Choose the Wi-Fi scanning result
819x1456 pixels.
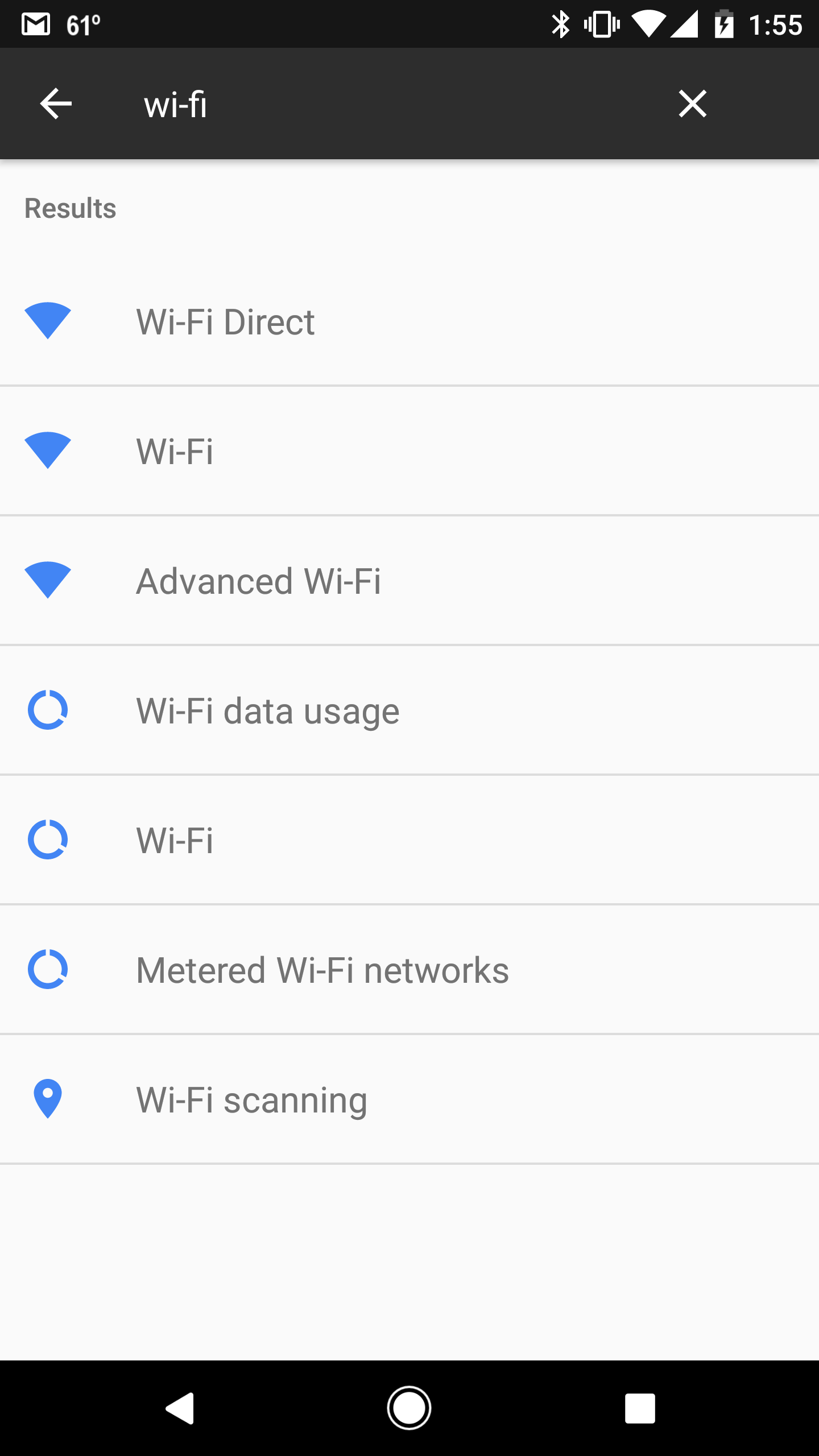point(409,1099)
